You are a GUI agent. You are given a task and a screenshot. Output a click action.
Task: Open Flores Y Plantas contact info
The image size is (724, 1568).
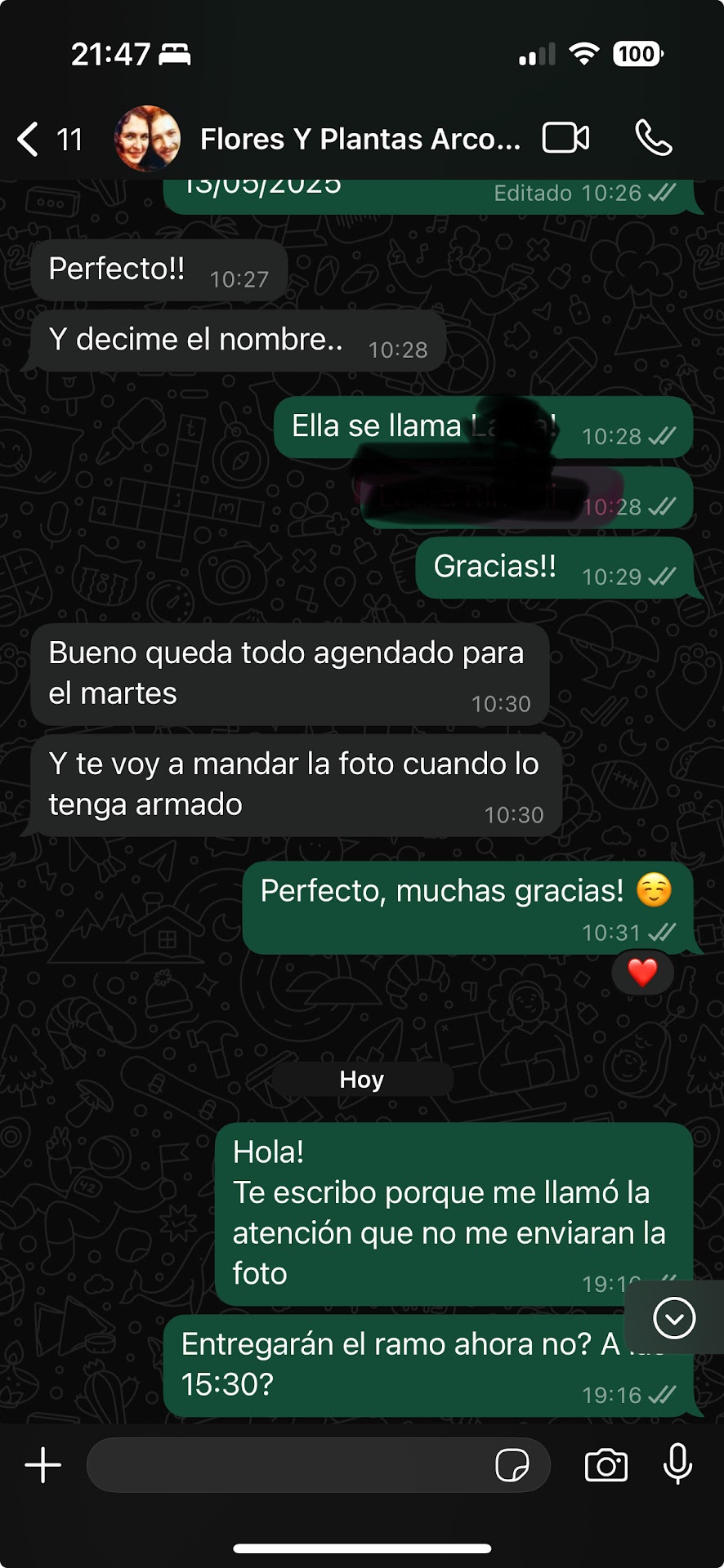pyautogui.click(x=360, y=139)
